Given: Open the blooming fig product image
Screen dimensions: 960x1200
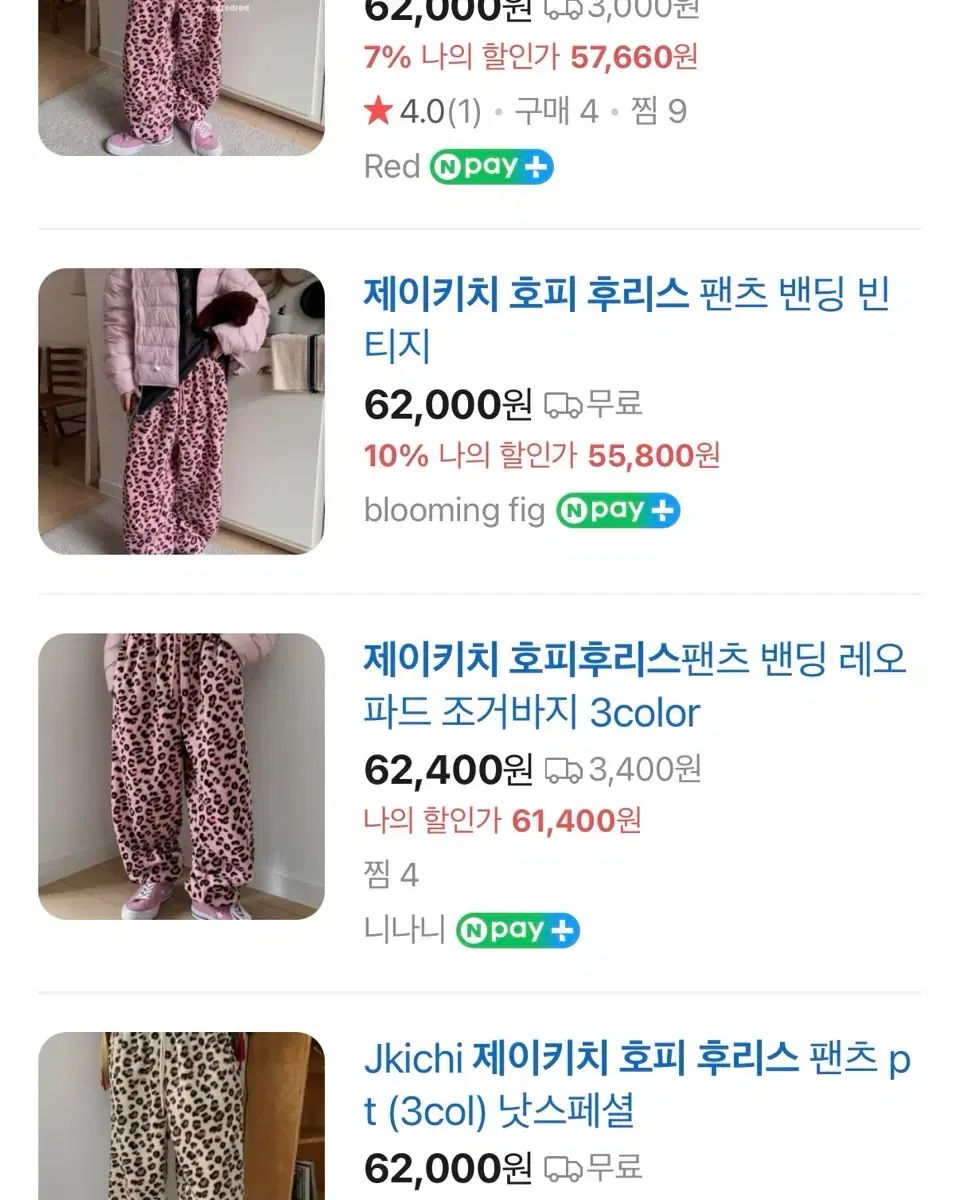Looking at the screenshot, I should (x=181, y=411).
